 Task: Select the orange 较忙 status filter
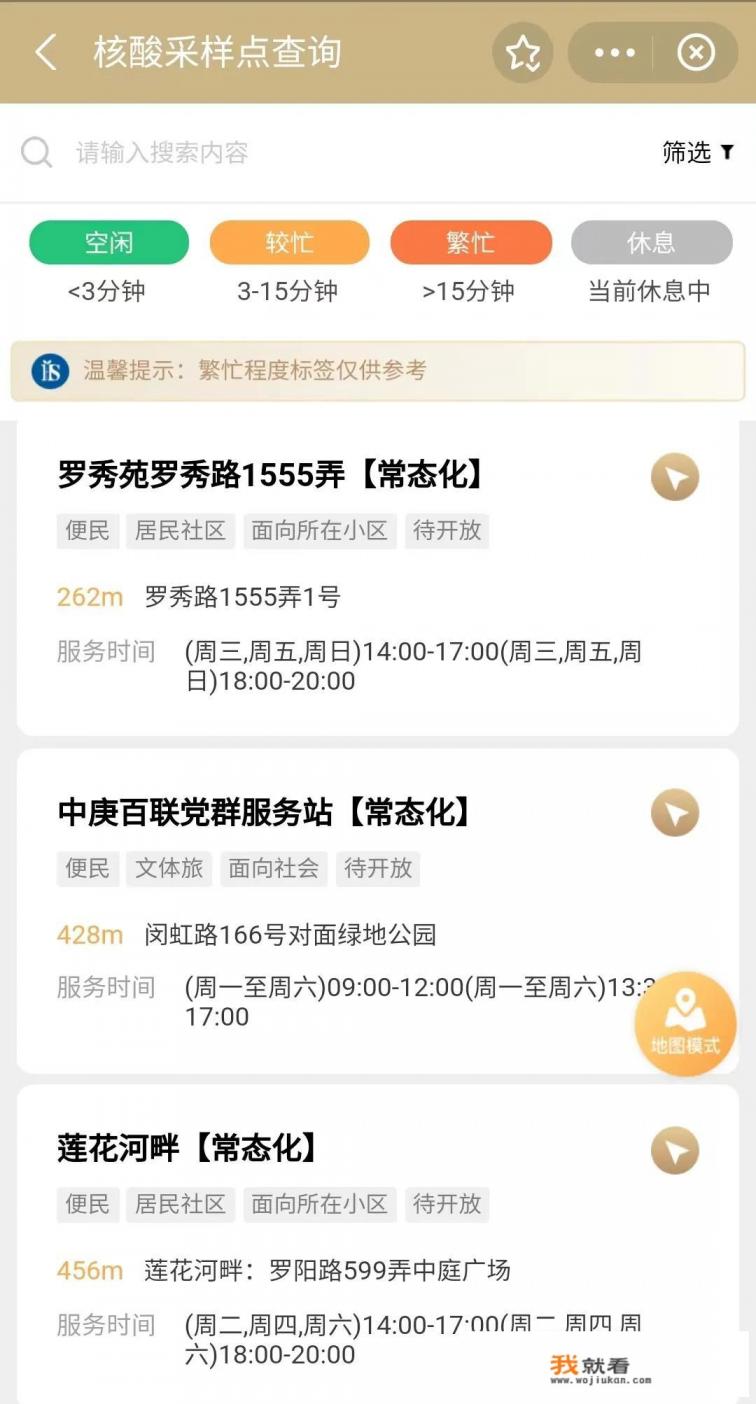pyautogui.click(x=288, y=242)
